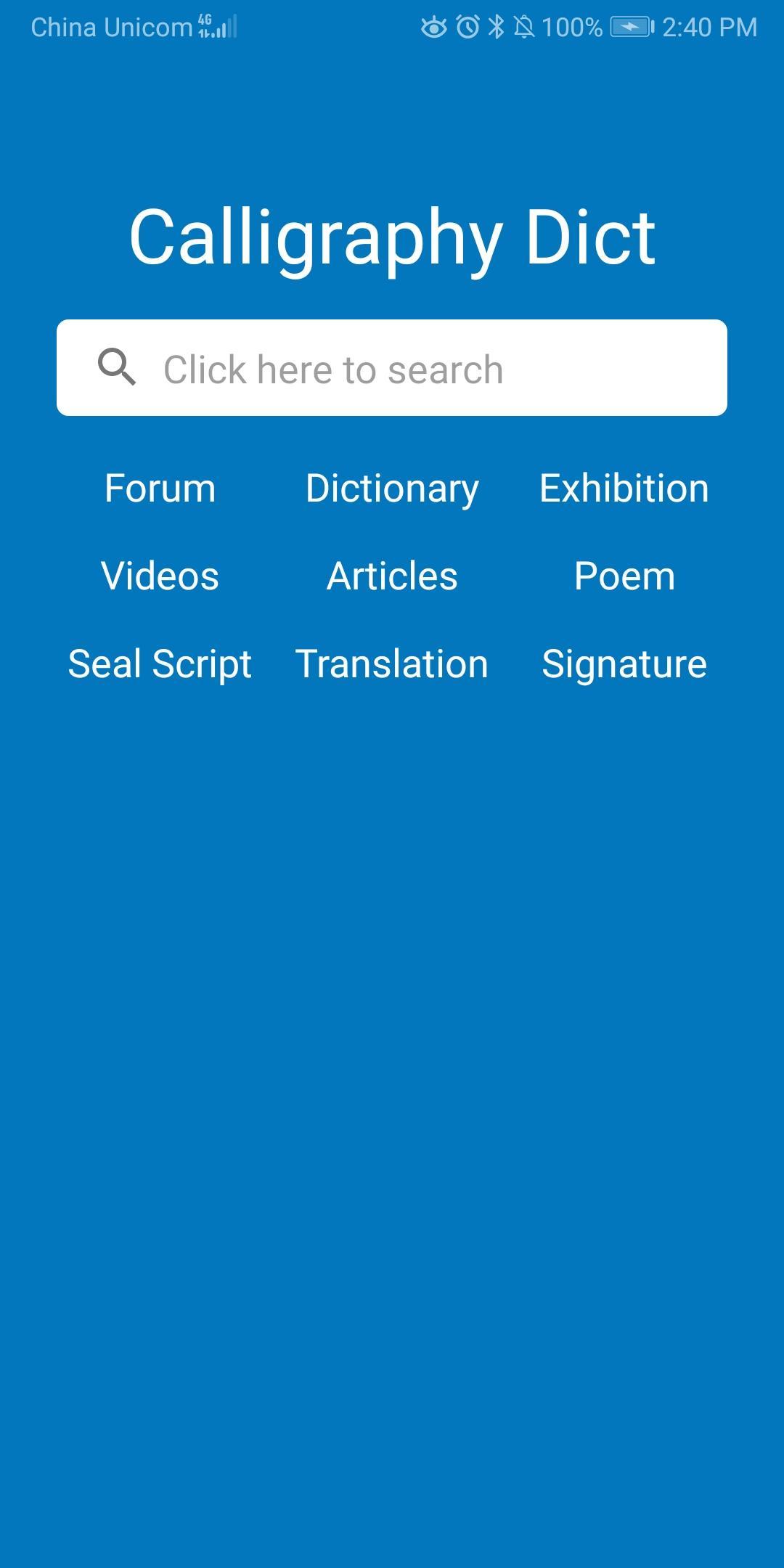Launch the Translation feature
The height and width of the screenshot is (1568, 784).
point(392,663)
